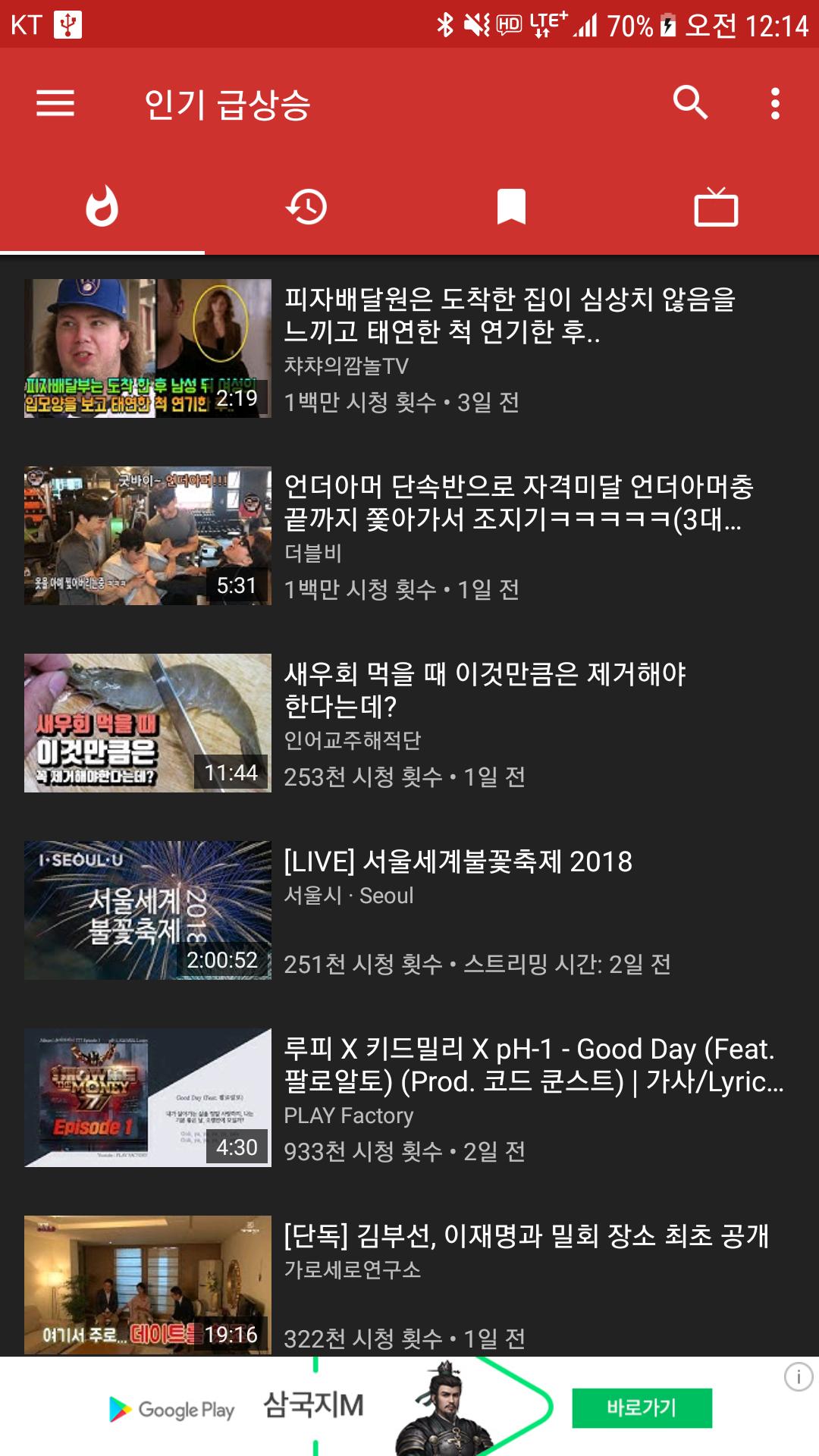Open the hamburger drawer menu

pyautogui.click(x=55, y=103)
